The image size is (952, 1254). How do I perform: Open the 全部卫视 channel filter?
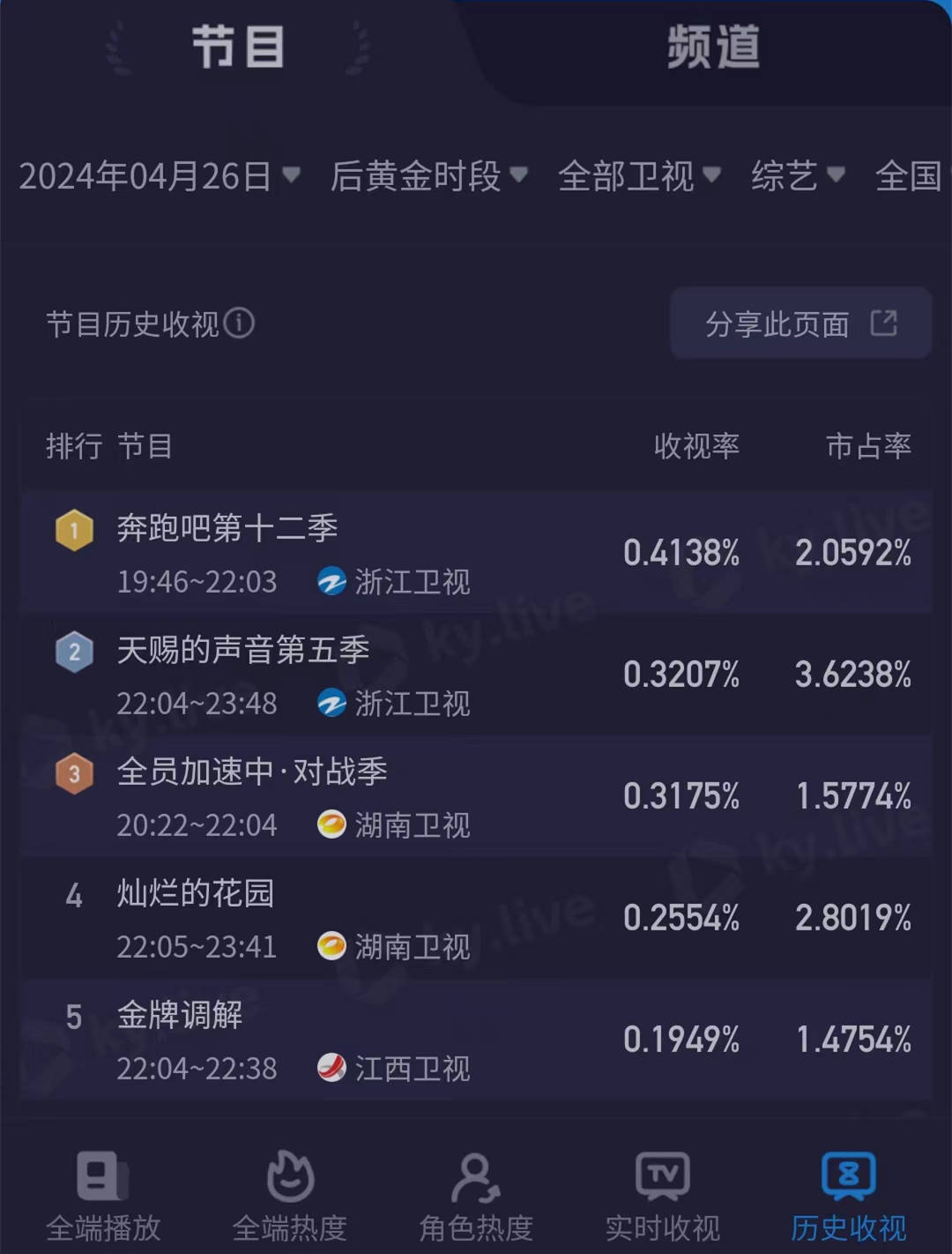(639, 176)
